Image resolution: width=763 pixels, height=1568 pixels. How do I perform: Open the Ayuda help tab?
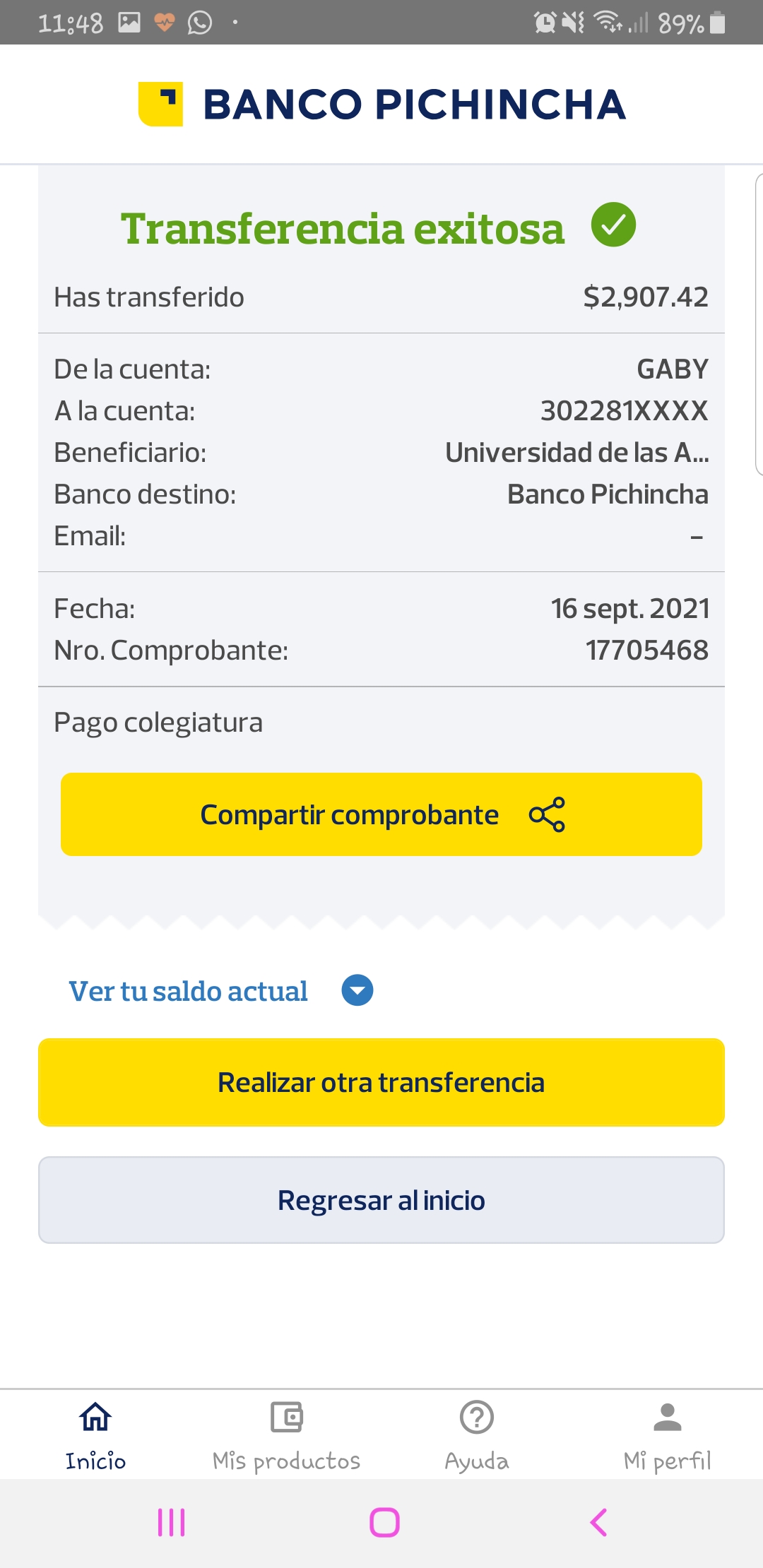tap(477, 1434)
